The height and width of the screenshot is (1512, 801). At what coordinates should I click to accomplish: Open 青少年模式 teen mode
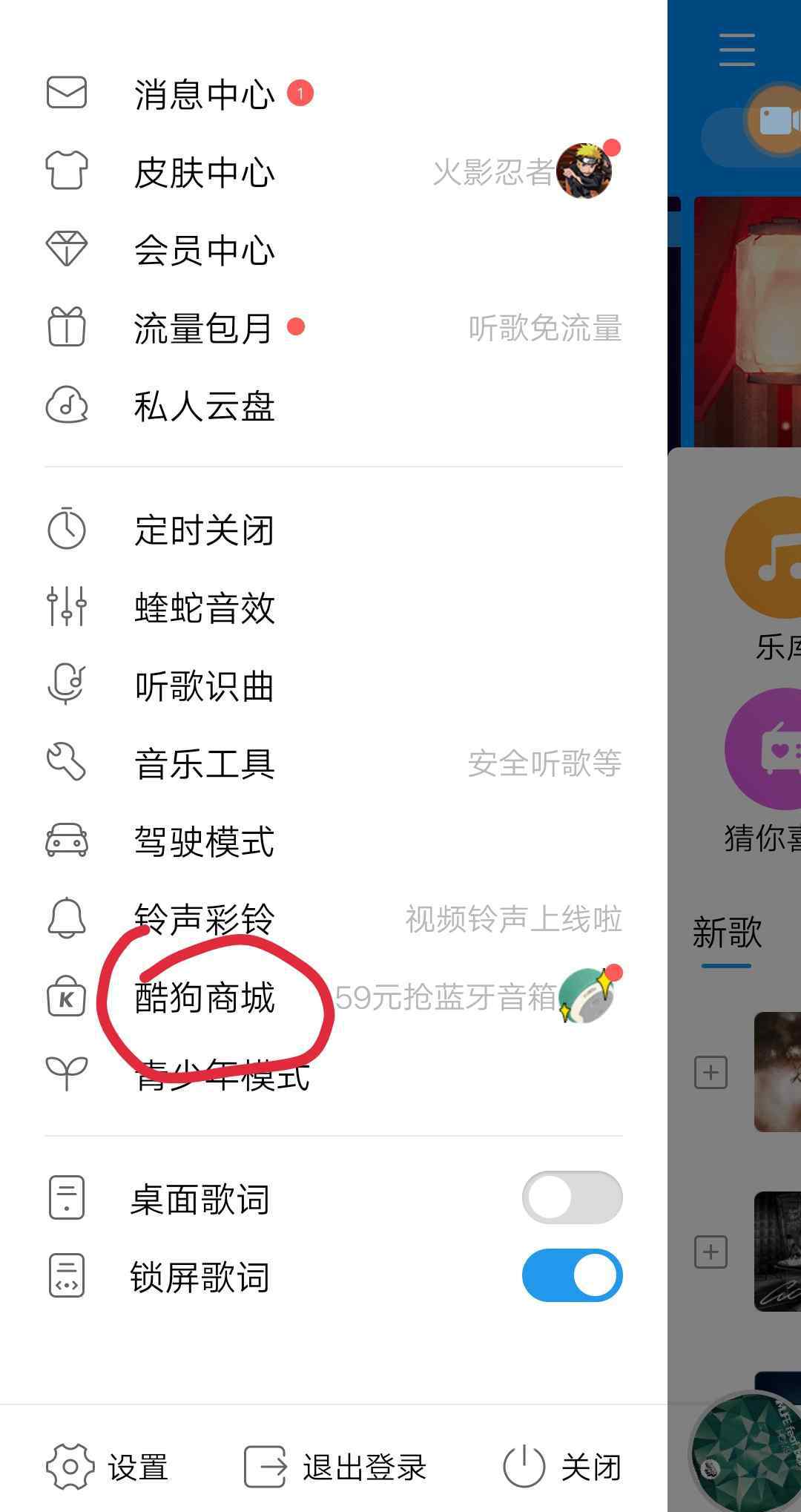tap(334, 1075)
